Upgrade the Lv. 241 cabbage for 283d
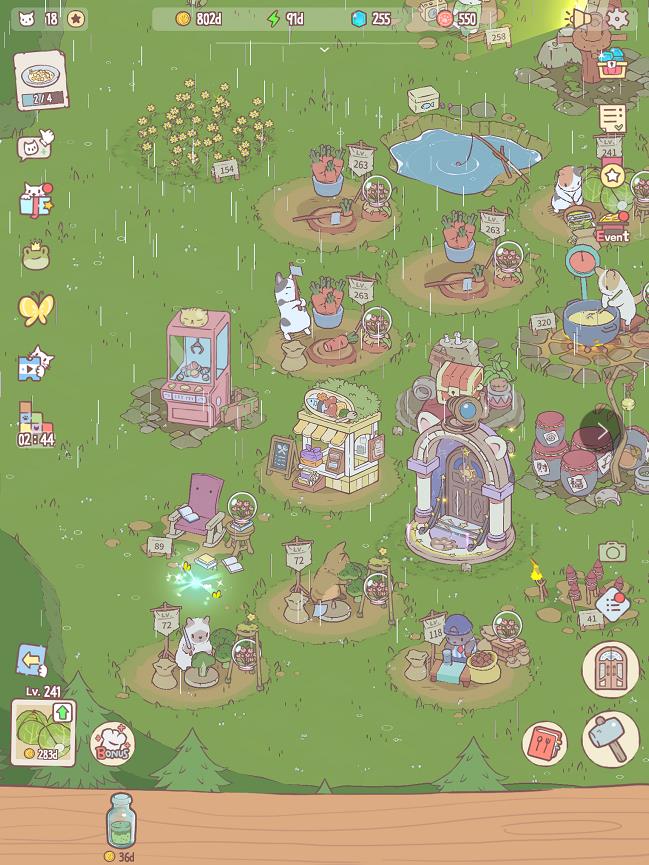Viewport: 649px width, 865px height. (43, 733)
